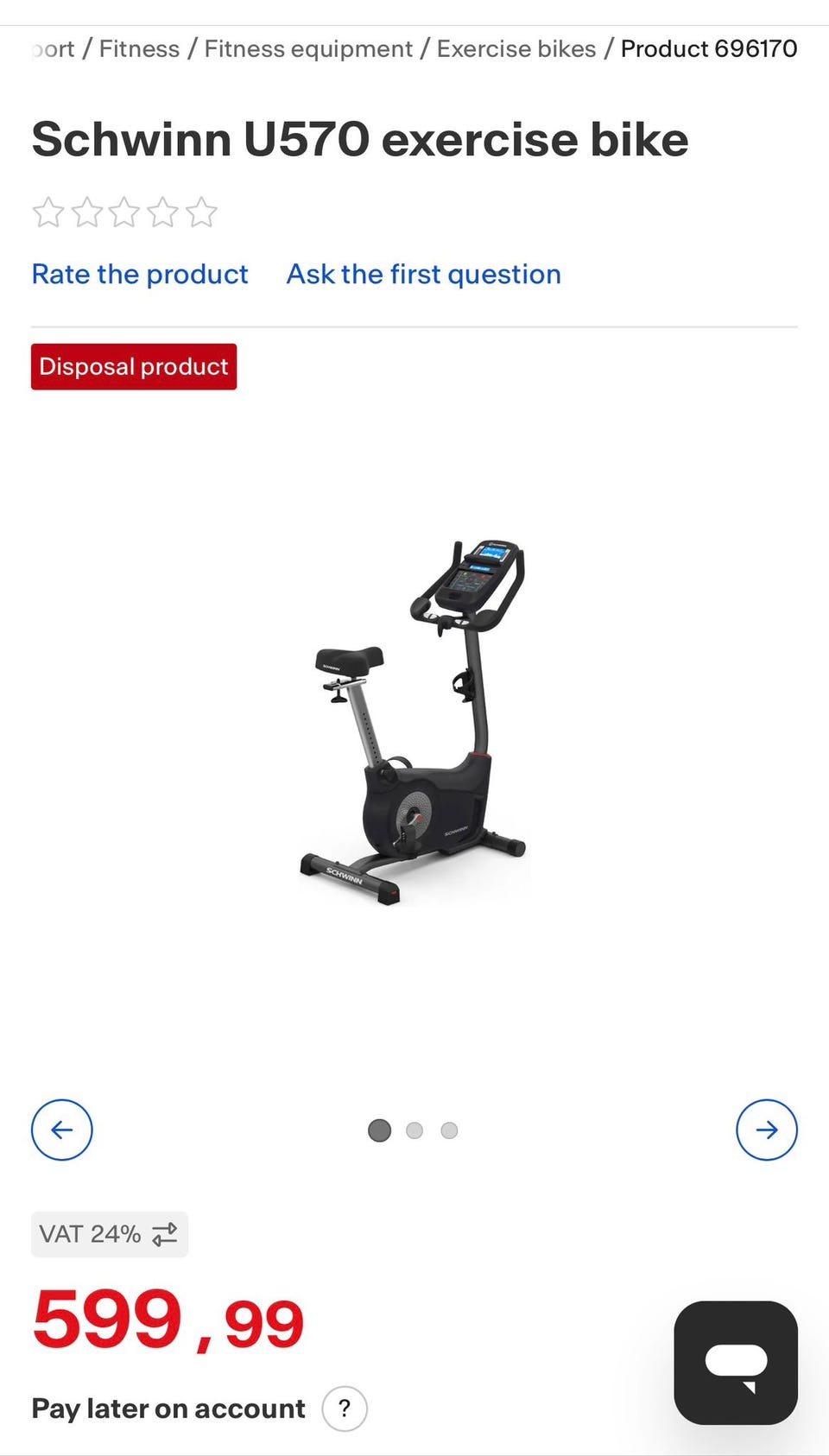The height and width of the screenshot is (1456, 829).
Task: Give the product a five-star rating
Action: (201, 212)
